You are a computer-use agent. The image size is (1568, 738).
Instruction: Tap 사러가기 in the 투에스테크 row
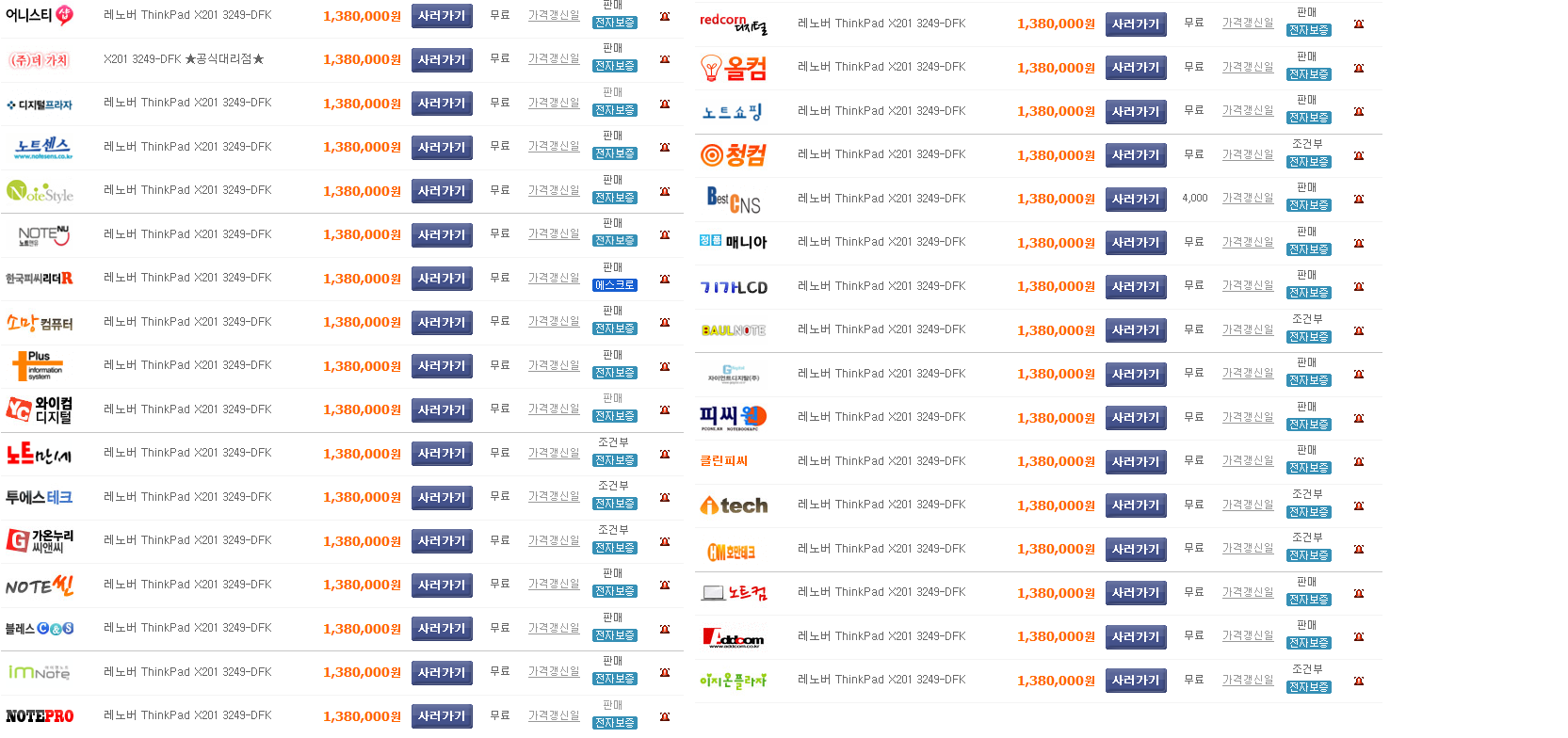coord(441,498)
